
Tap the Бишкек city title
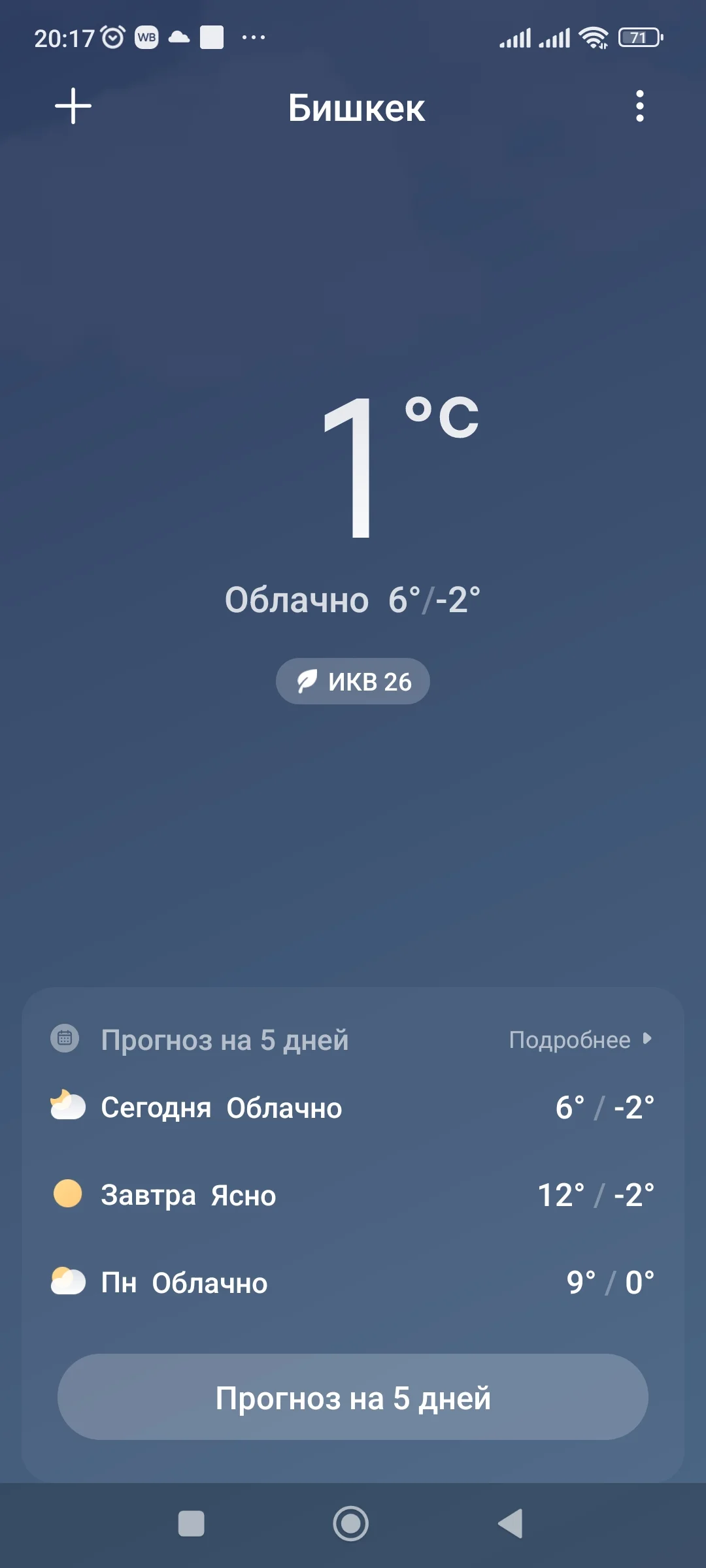[357, 108]
